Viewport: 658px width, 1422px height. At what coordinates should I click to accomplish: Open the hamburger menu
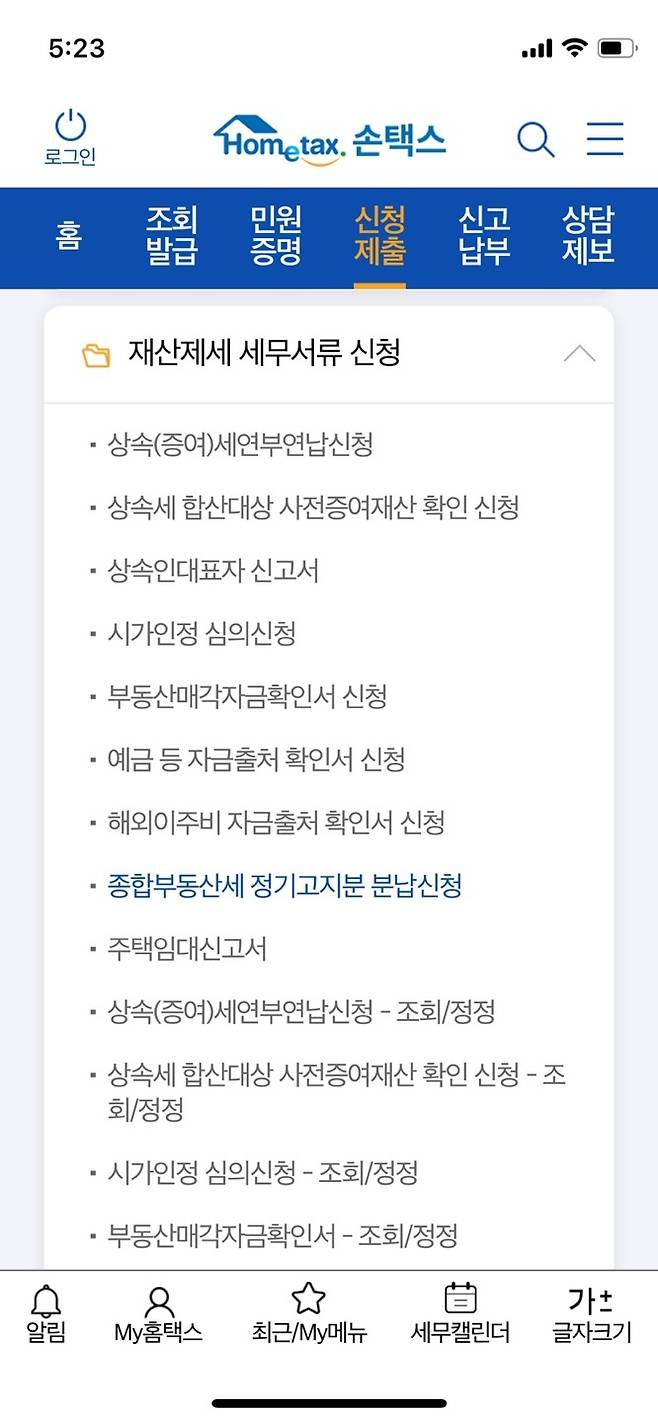coord(604,139)
